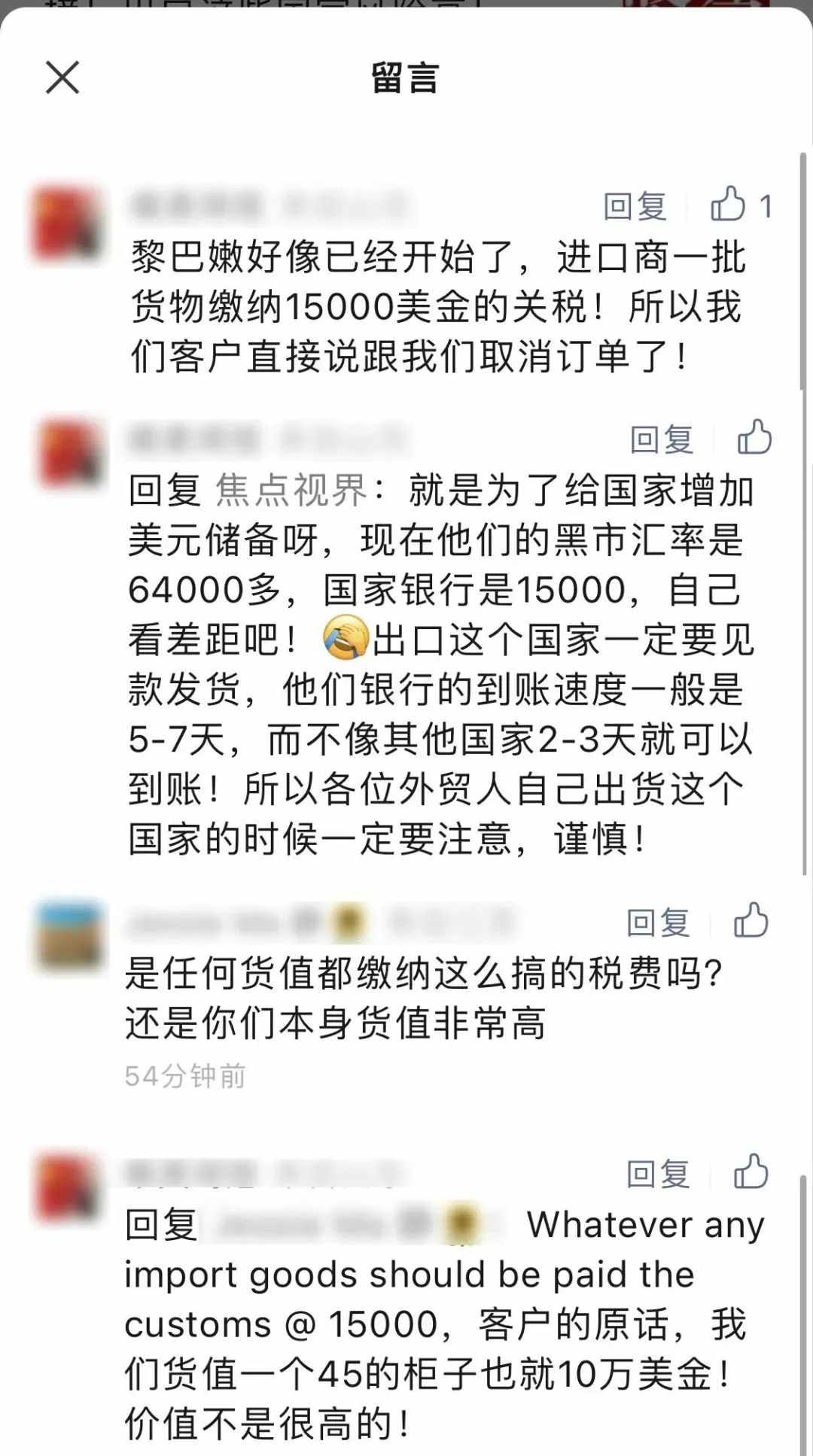Reply to the Whatever any import goods comment
This screenshot has height=1456, width=813.
click(658, 1173)
